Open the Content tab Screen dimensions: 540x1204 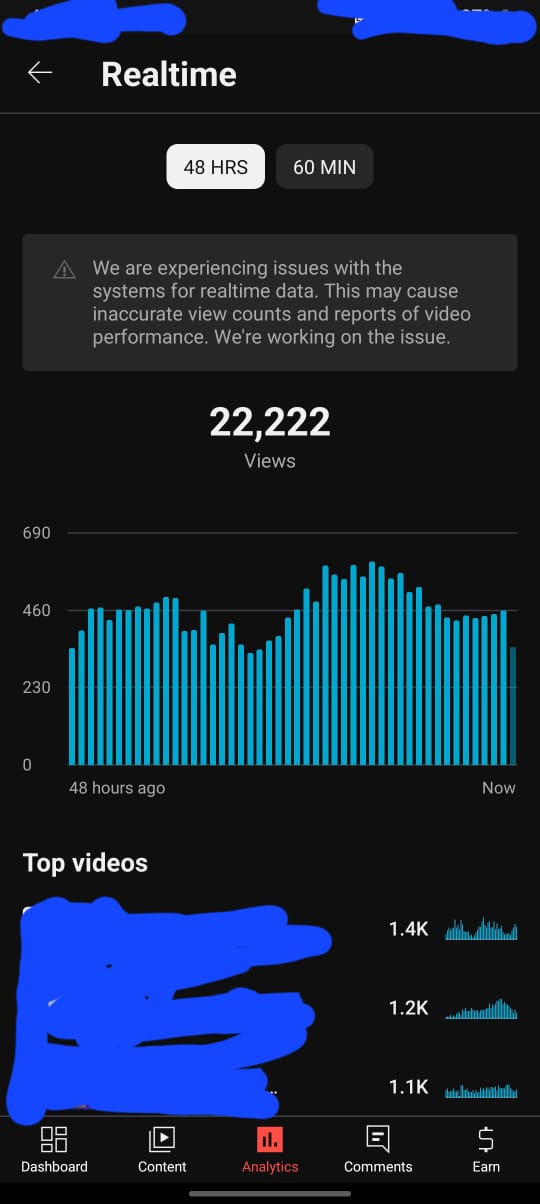point(162,1149)
